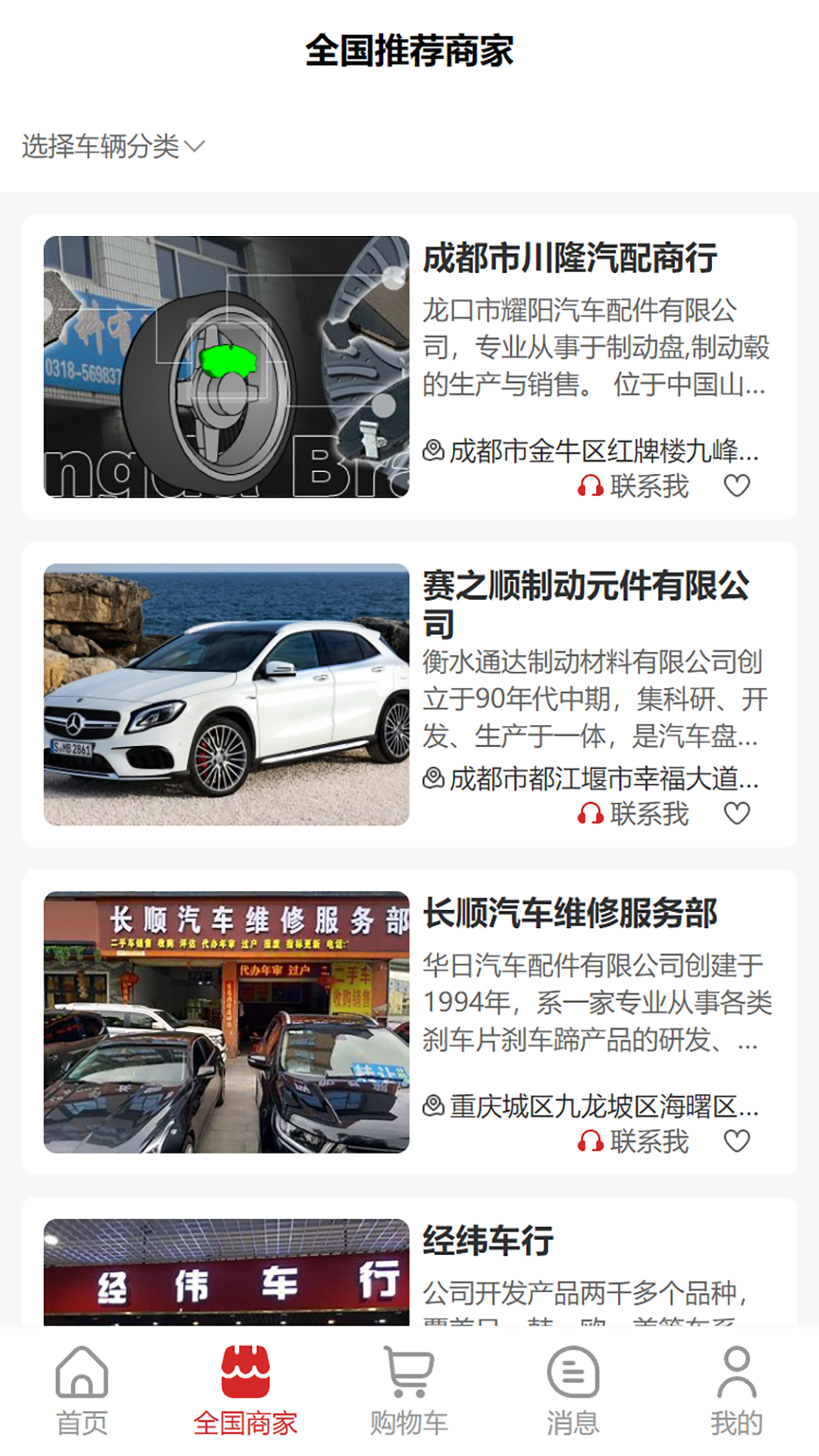Toggle the heart for 赛之顺制动元件有限公司

pos(736,813)
